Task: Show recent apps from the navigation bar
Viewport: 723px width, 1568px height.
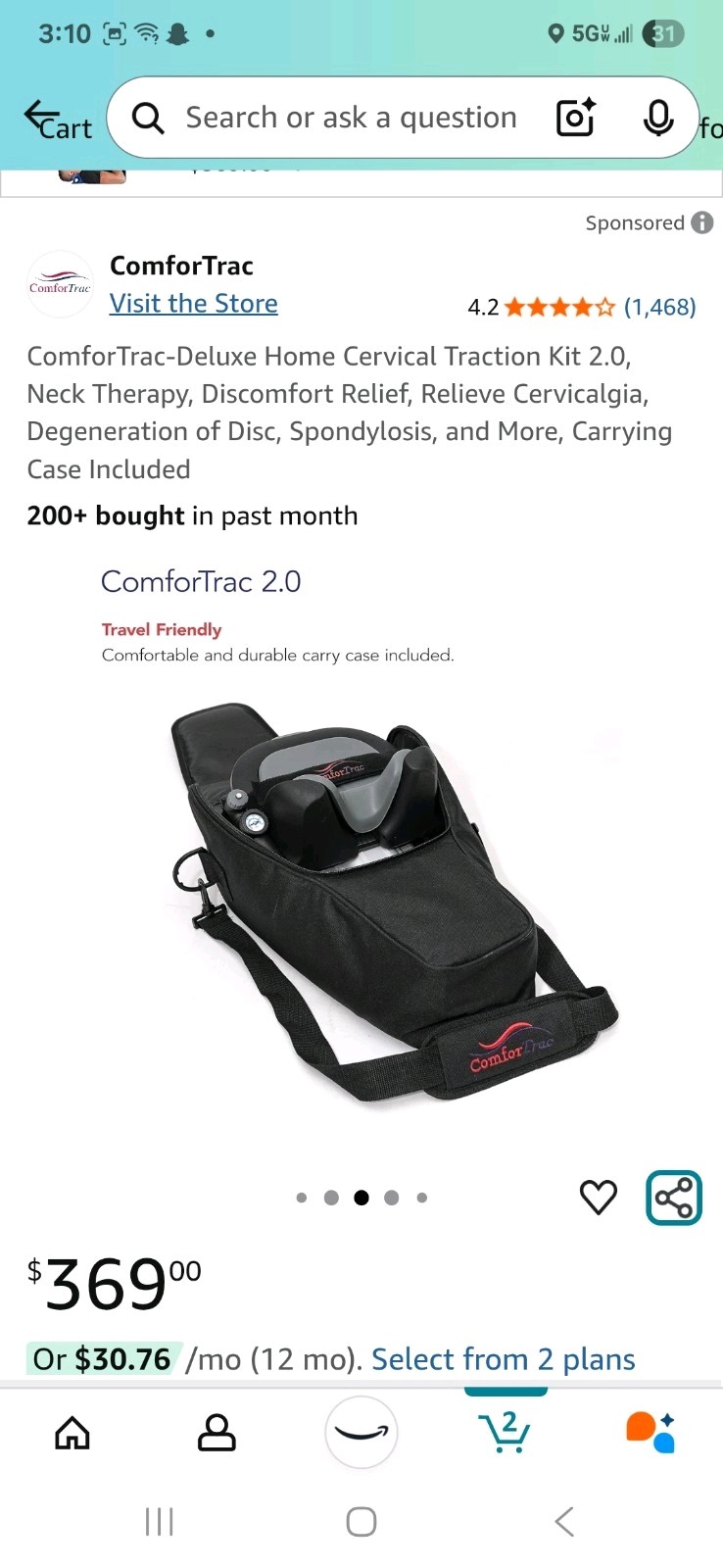Action: 159,1522
